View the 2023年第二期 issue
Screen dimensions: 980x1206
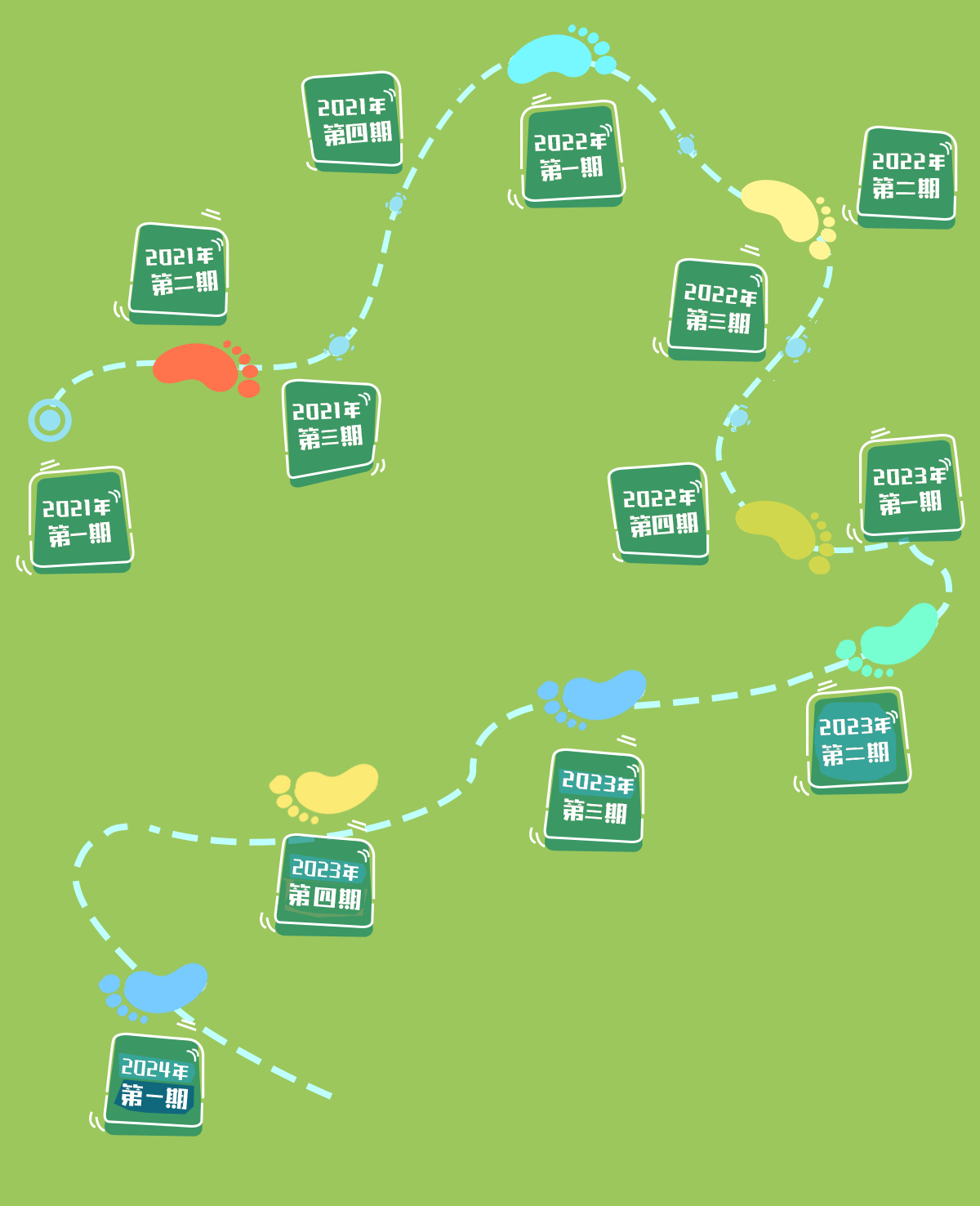click(x=857, y=739)
